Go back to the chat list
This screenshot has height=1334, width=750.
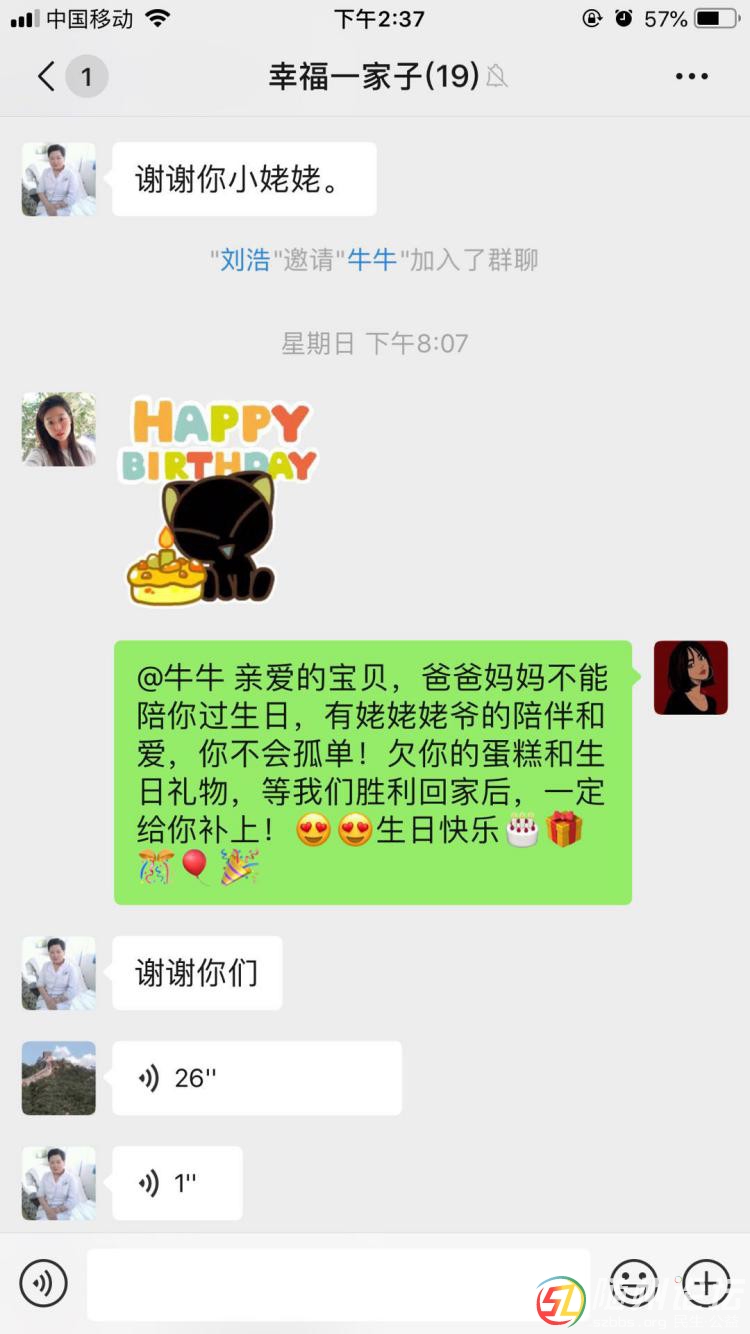click(46, 77)
